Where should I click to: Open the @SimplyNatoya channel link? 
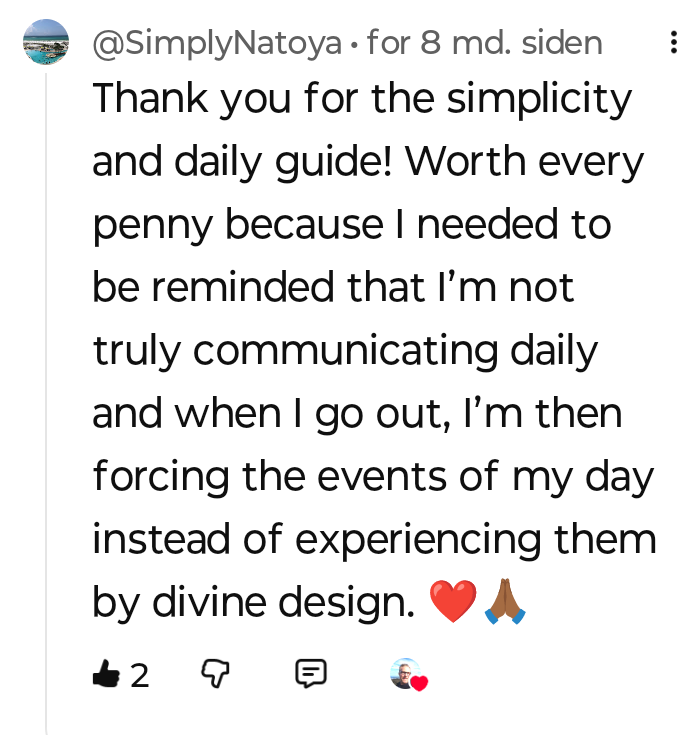coord(218,43)
